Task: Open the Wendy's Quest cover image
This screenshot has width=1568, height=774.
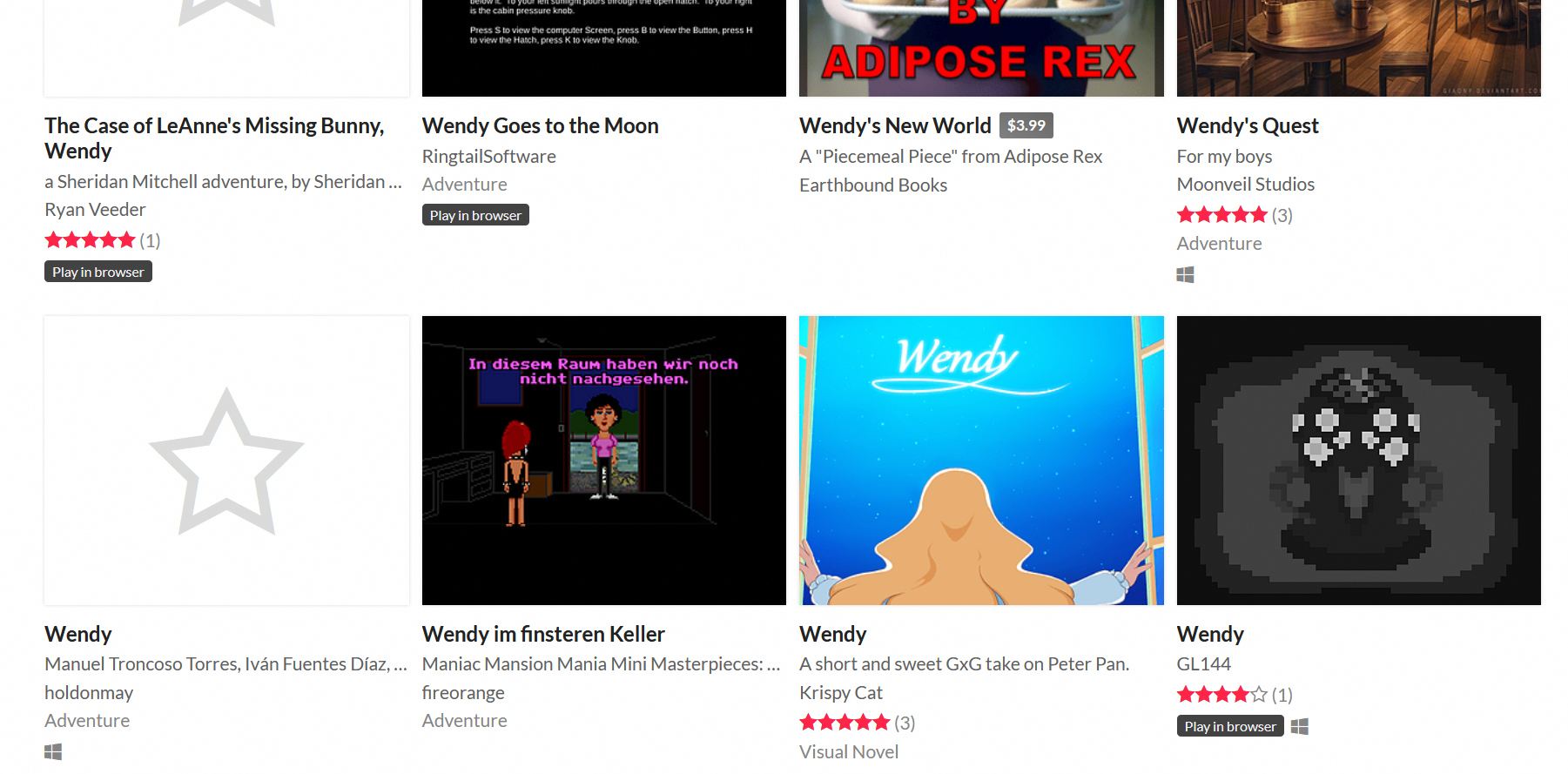Action: (x=1358, y=48)
